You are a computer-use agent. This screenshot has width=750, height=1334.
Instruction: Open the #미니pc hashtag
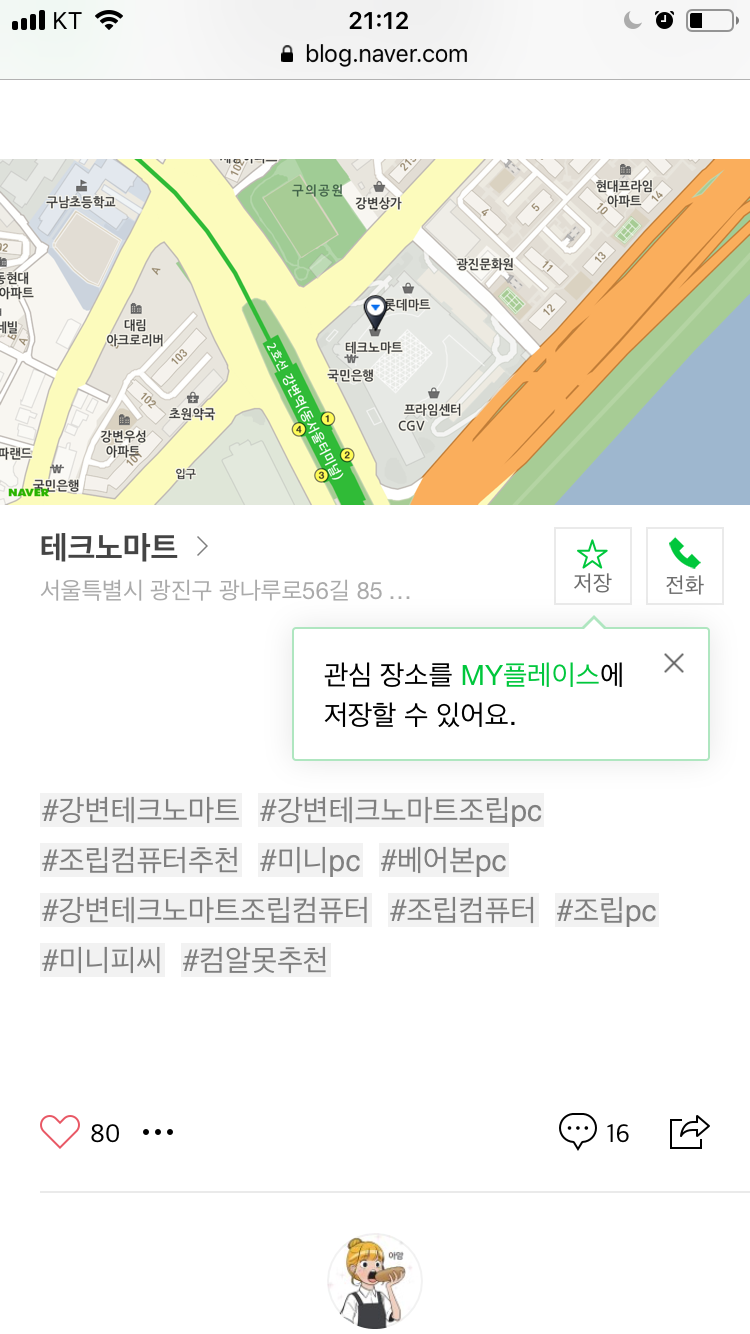tap(310, 860)
